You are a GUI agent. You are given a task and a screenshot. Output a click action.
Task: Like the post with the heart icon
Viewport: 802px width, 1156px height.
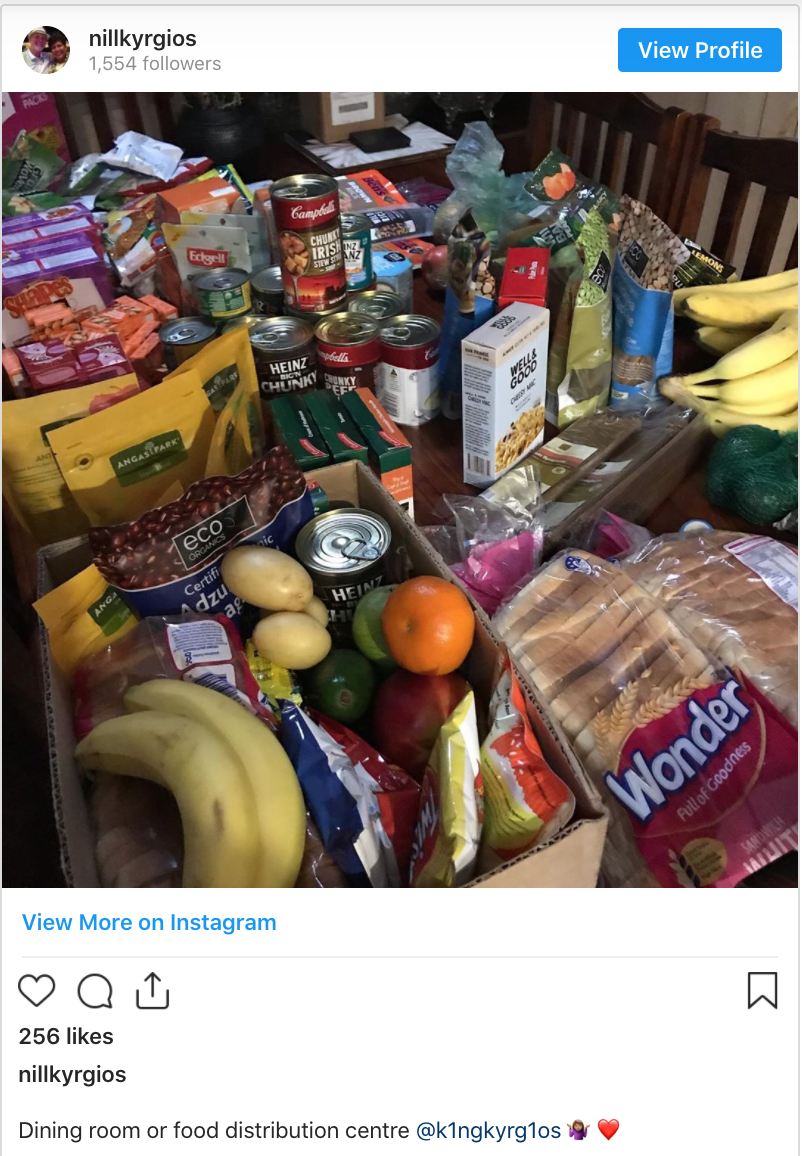pyautogui.click(x=37, y=990)
